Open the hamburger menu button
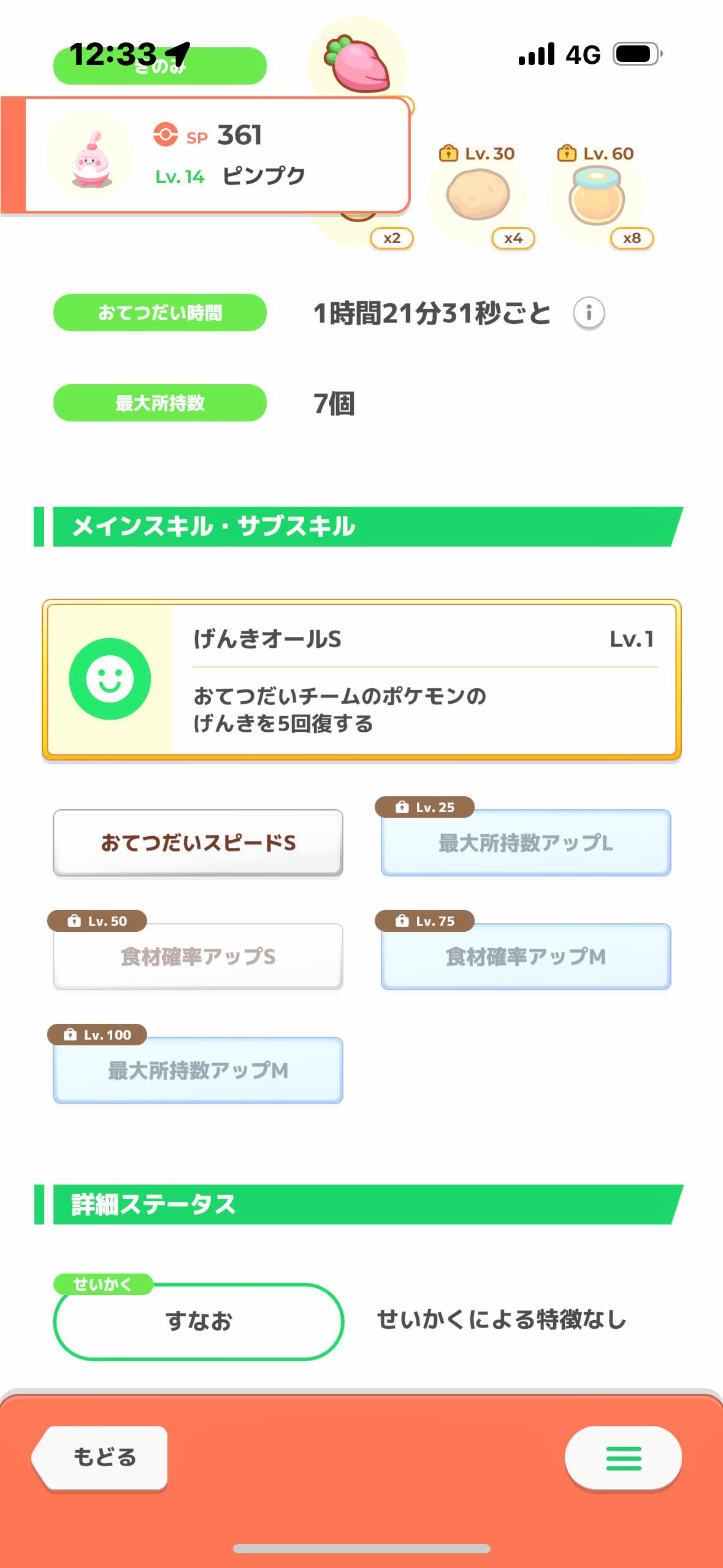This screenshot has width=723, height=1568. (x=623, y=1458)
